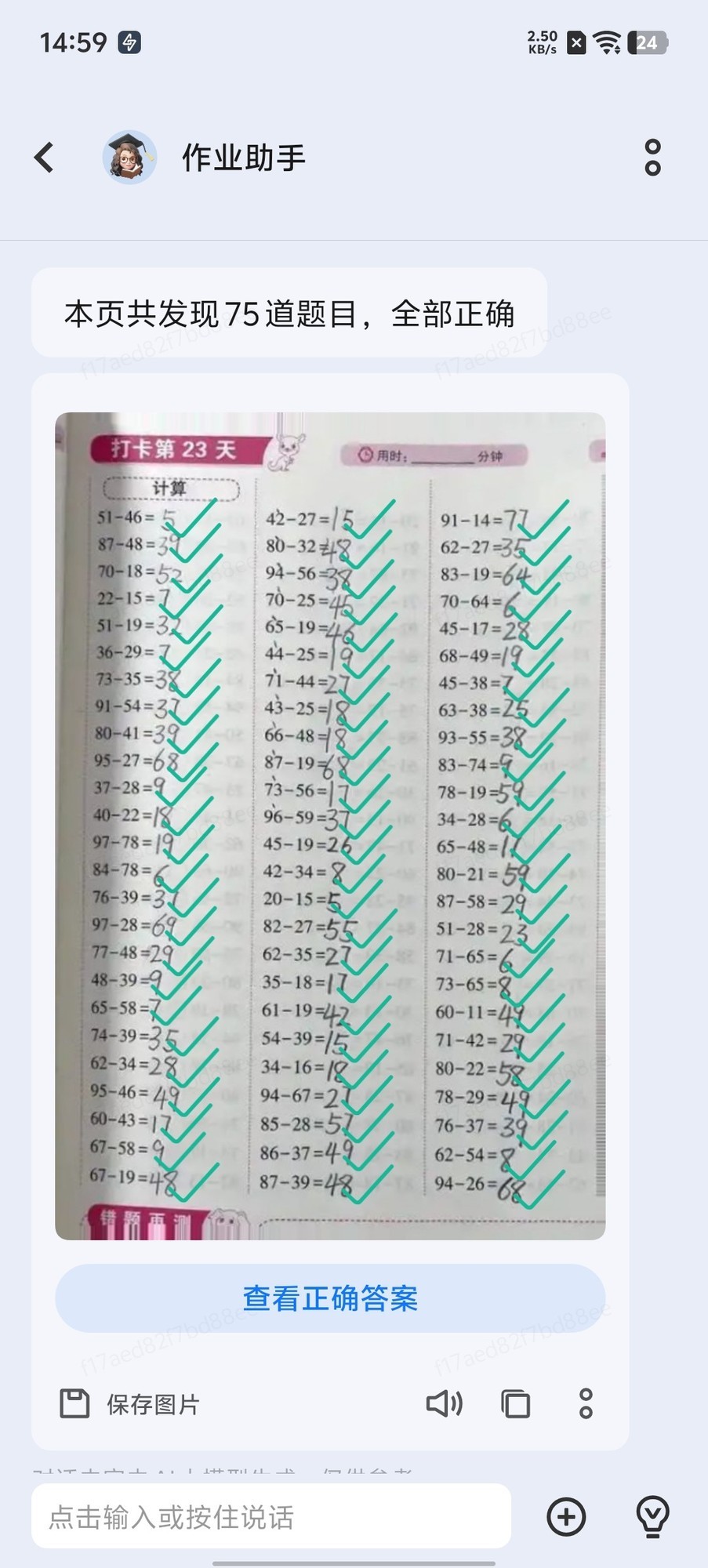Viewport: 708px width, 1568px height.
Task: Go back from 作业助手 chat
Action: point(45,158)
